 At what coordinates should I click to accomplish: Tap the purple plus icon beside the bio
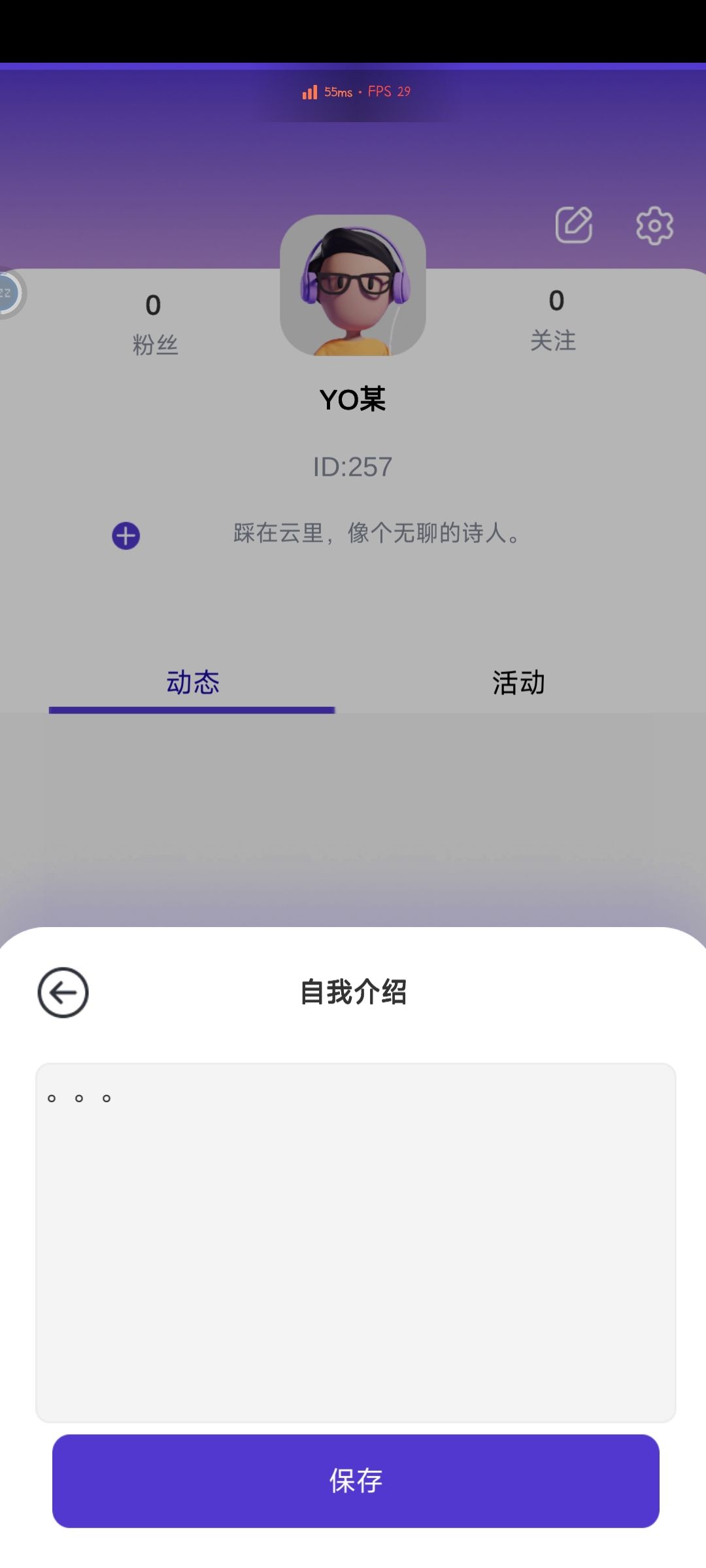(x=126, y=534)
